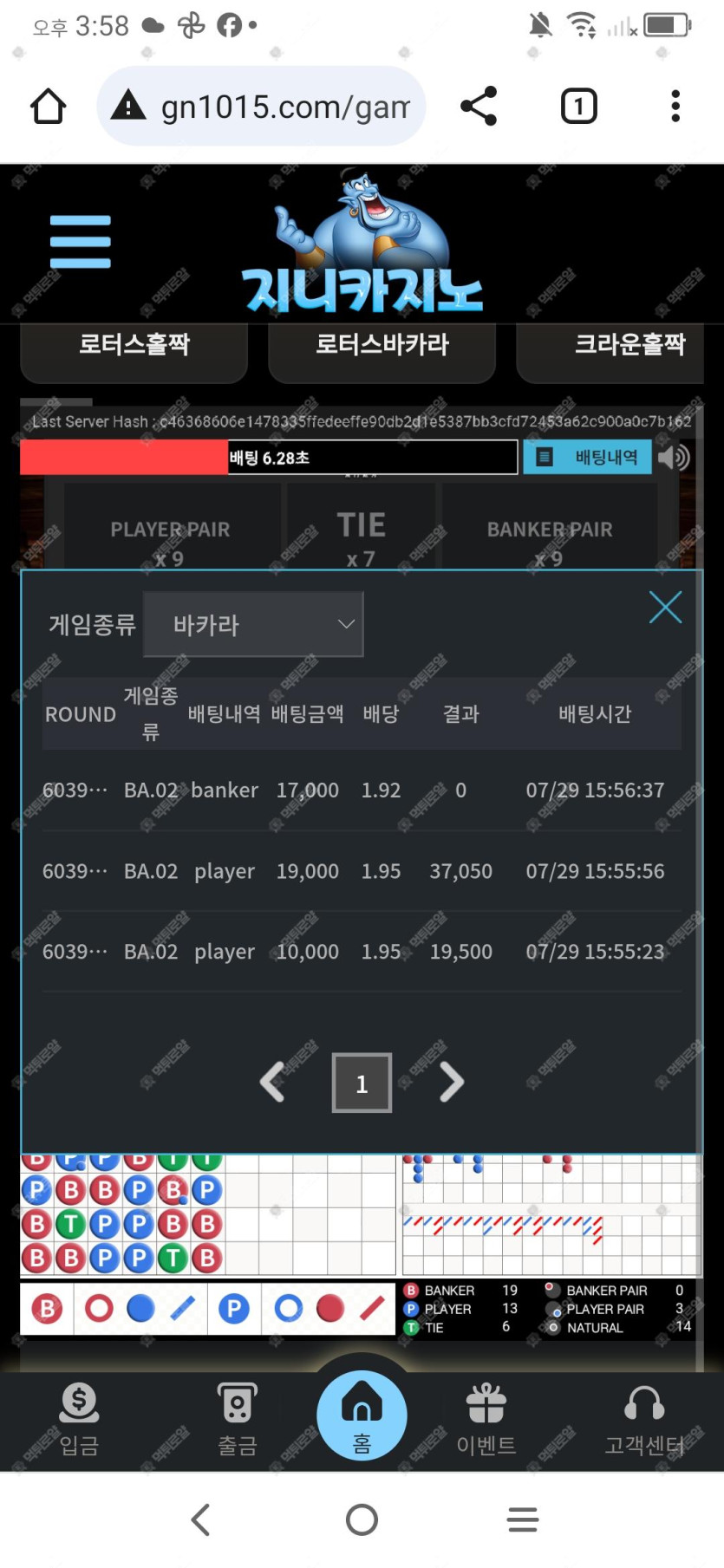Open the 배팅내역 button

(588, 457)
